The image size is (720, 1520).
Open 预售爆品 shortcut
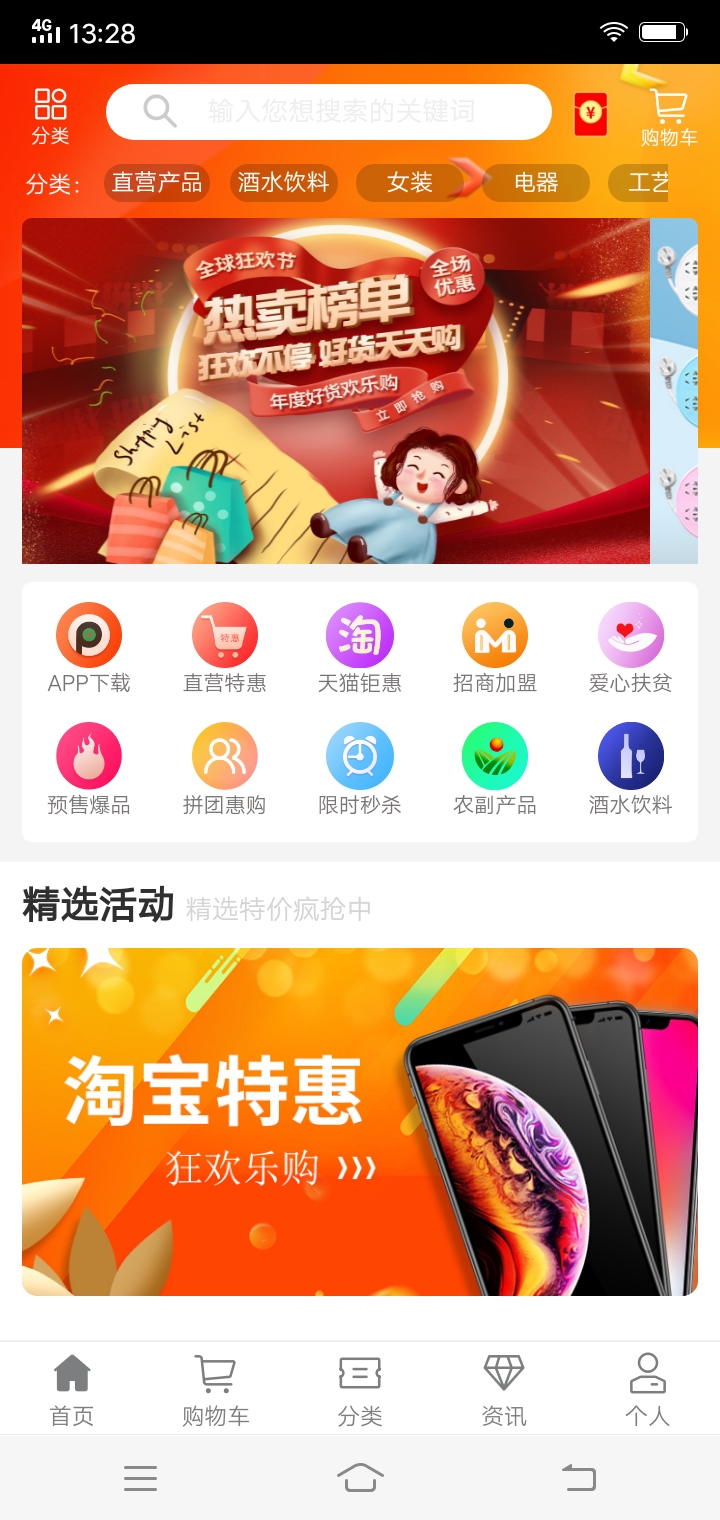click(89, 770)
